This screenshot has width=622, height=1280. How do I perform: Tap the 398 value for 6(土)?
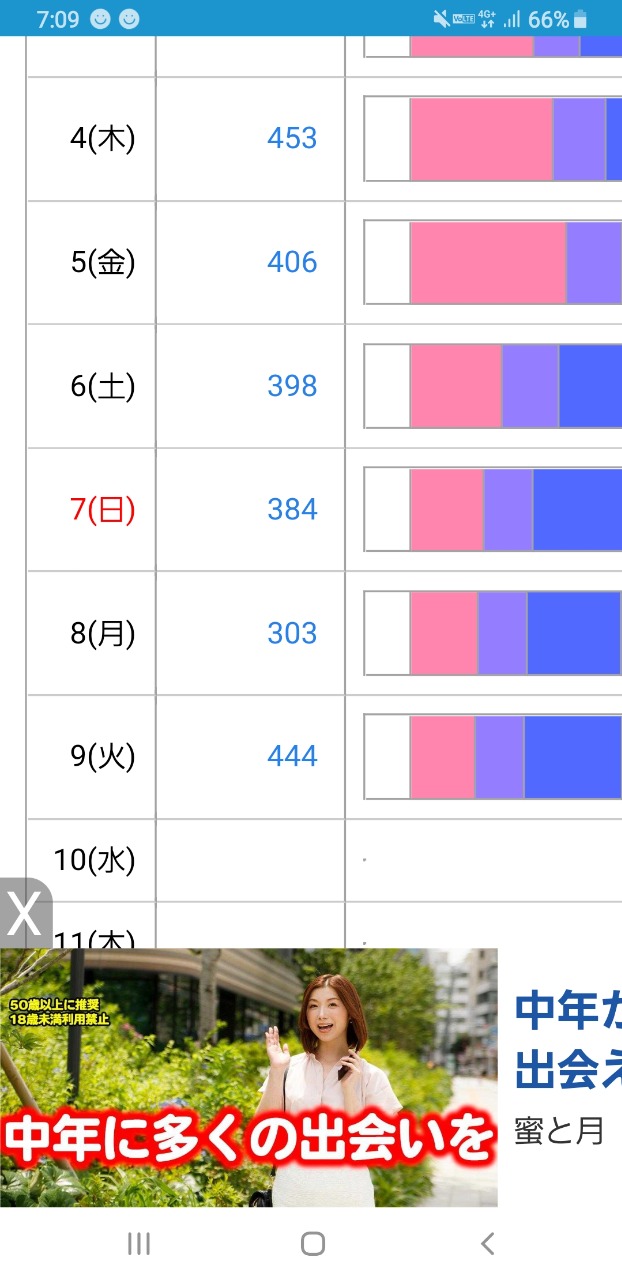click(292, 386)
